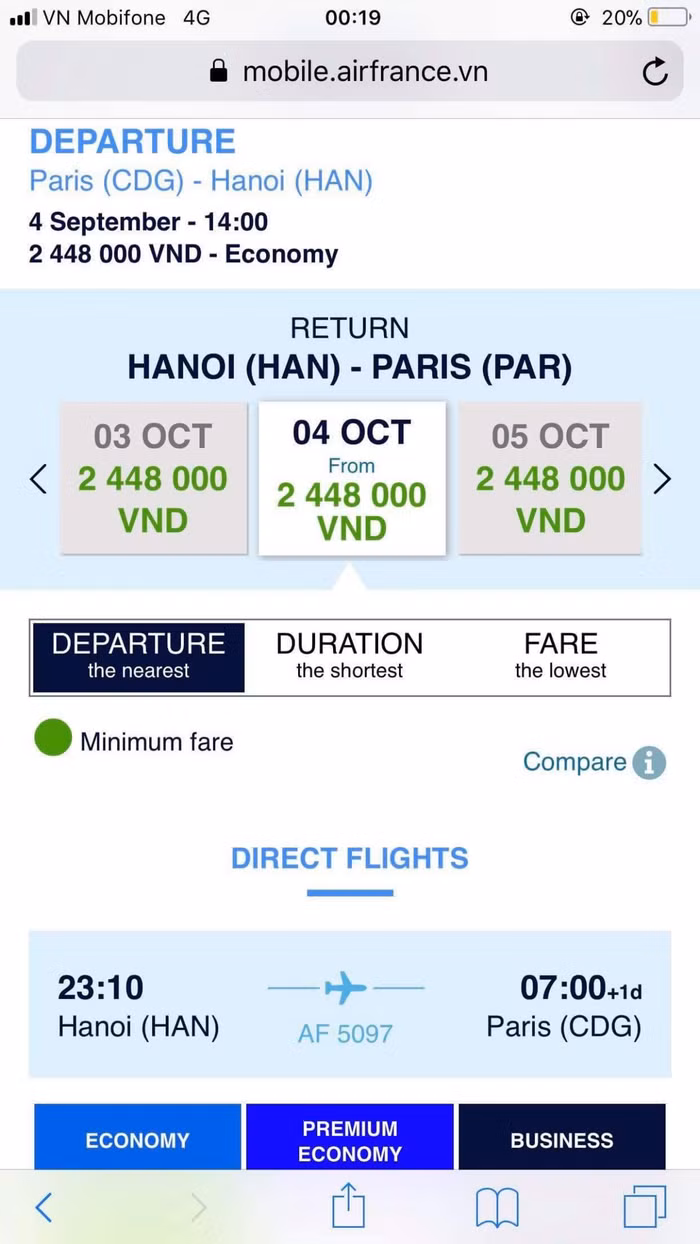Sort flights by nearest departure
Image resolution: width=700 pixels, height=1244 pixels.
click(138, 656)
